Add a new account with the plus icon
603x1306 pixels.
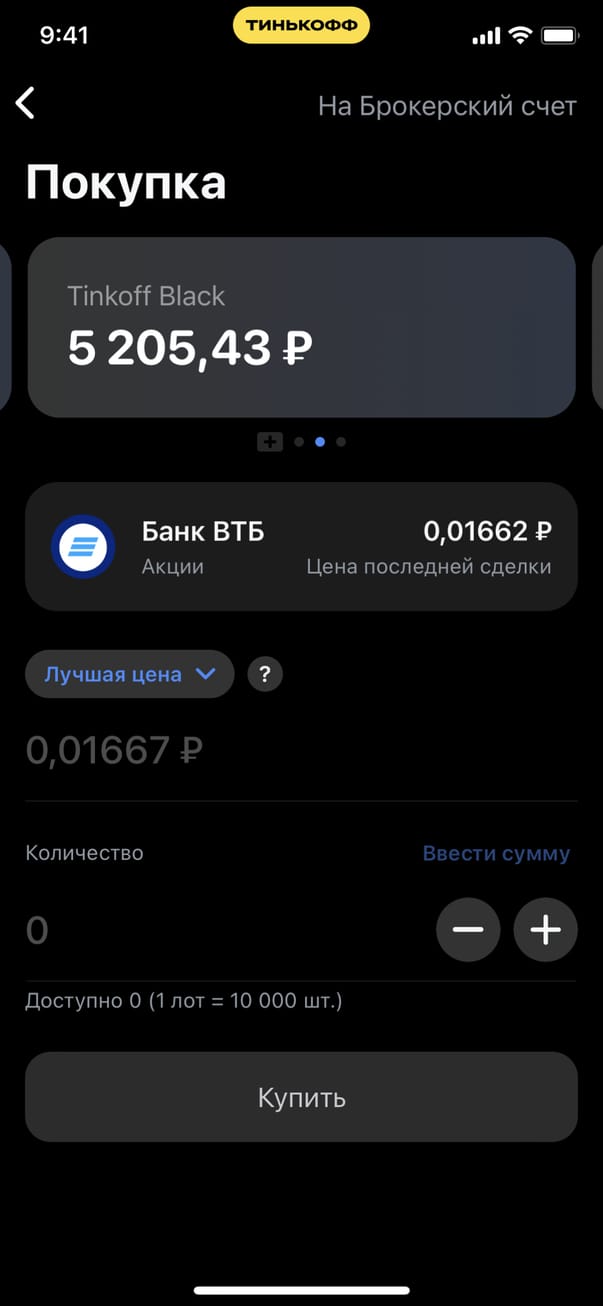click(x=270, y=442)
